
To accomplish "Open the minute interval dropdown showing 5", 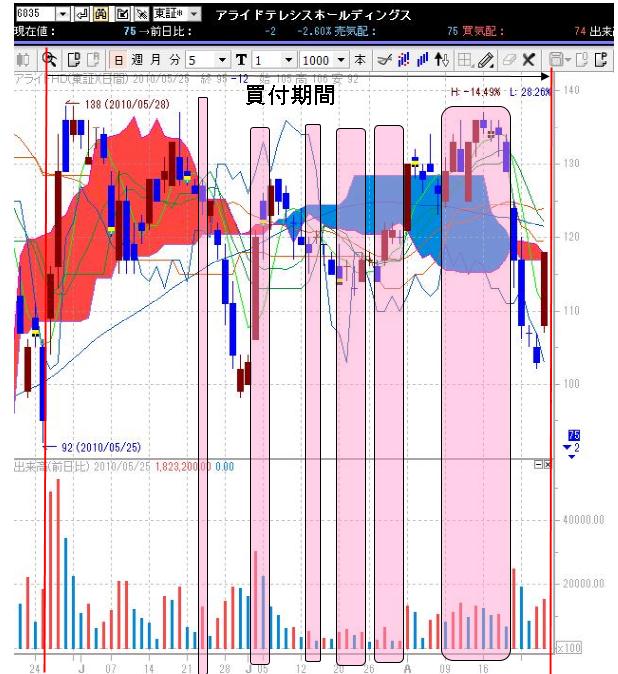I will (x=222, y=60).
